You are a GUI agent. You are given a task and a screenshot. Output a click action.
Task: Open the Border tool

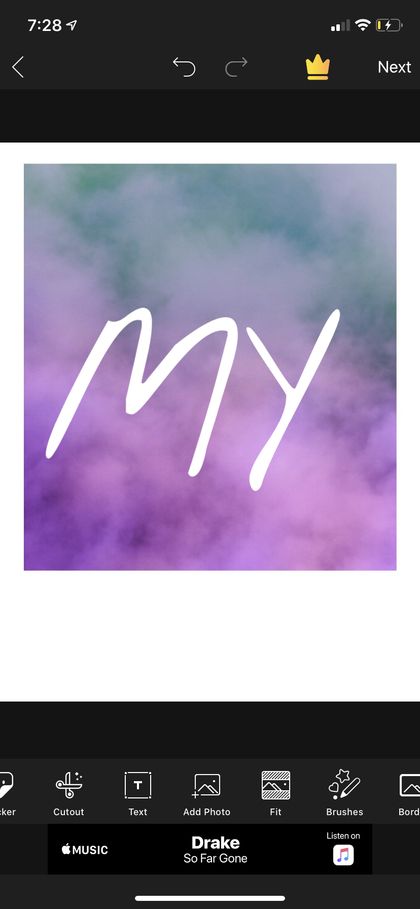409,793
